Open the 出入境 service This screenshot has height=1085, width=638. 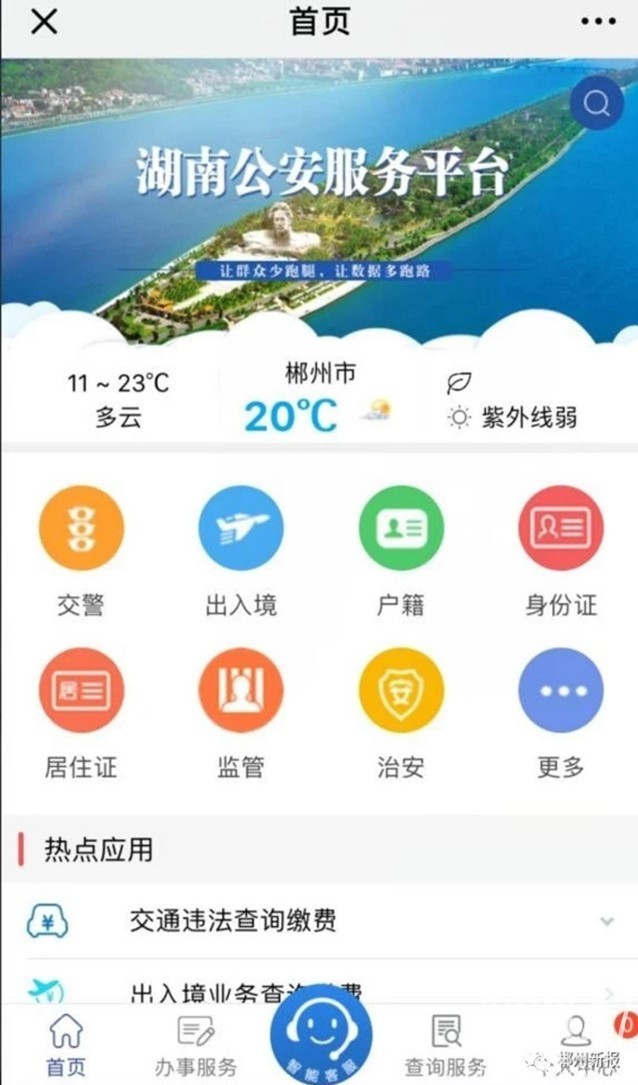point(241,529)
